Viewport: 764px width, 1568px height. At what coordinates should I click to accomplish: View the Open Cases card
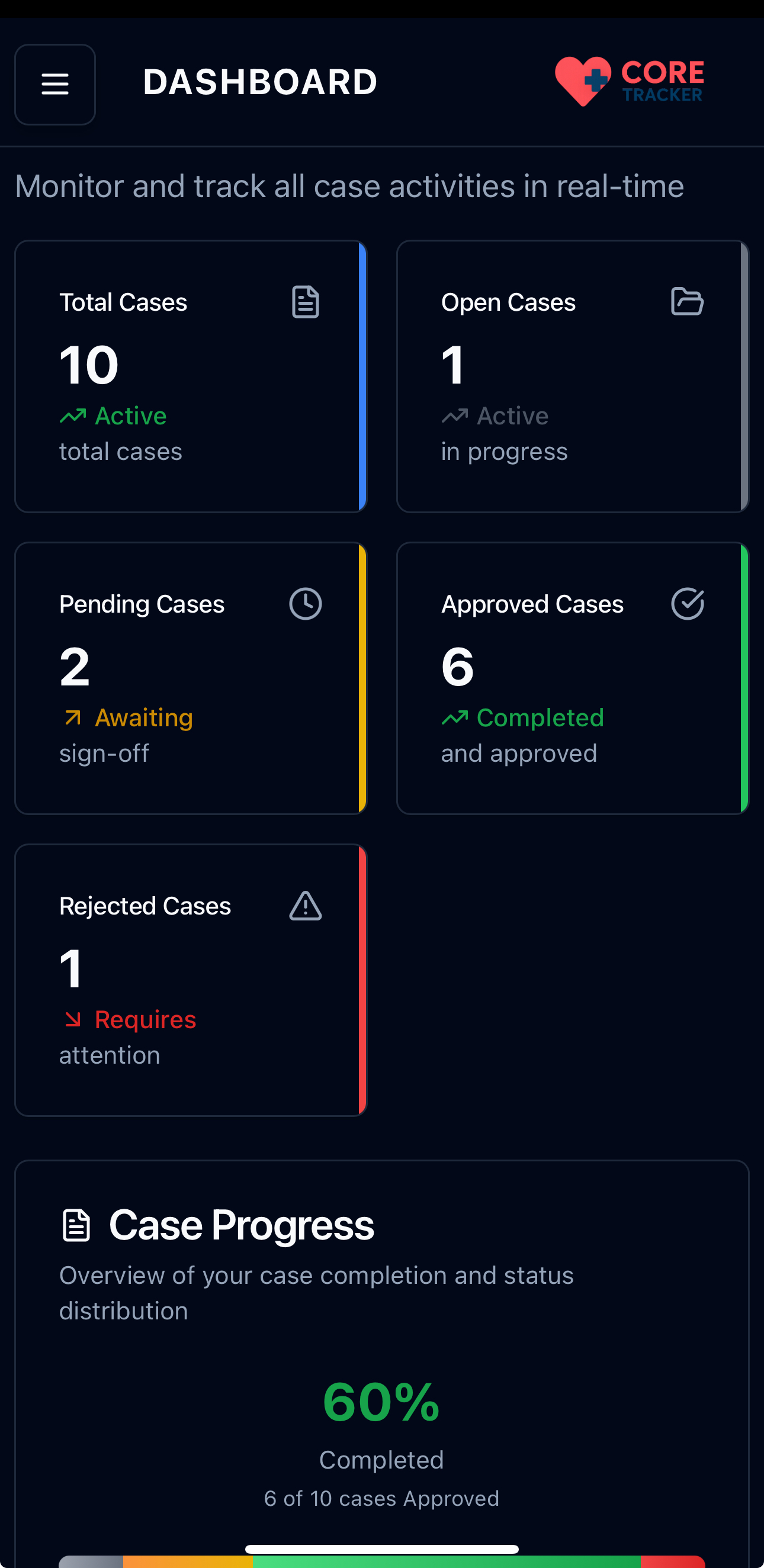tap(572, 376)
